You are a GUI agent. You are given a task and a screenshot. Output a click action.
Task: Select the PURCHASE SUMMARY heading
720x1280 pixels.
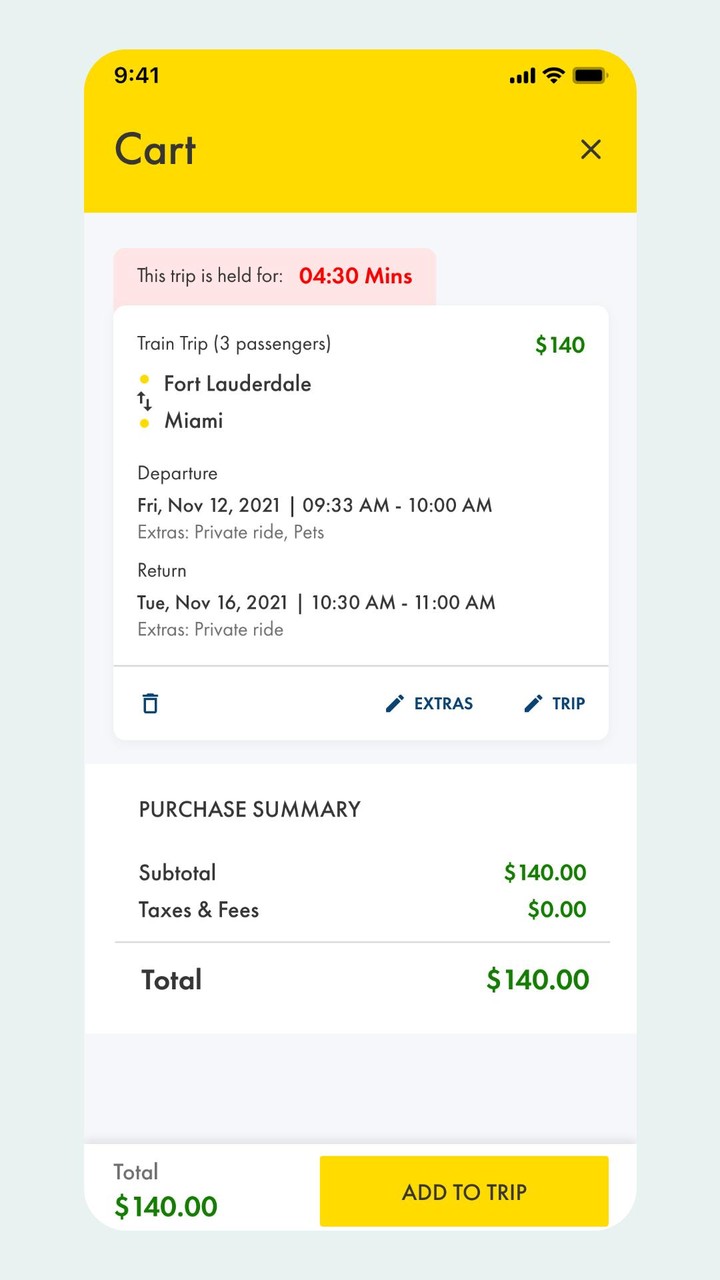click(249, 809)
